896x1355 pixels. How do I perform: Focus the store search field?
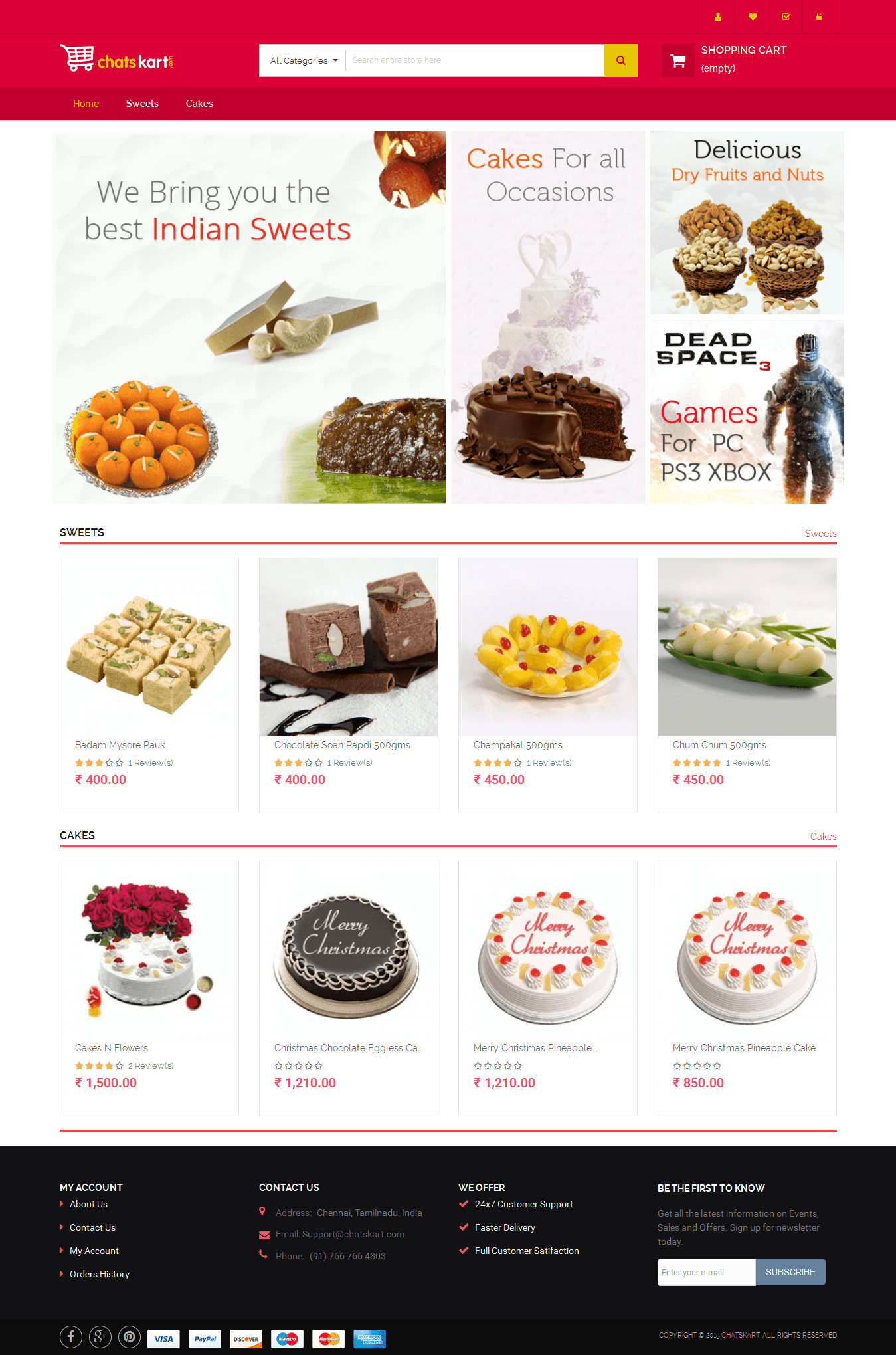(474, 60)
